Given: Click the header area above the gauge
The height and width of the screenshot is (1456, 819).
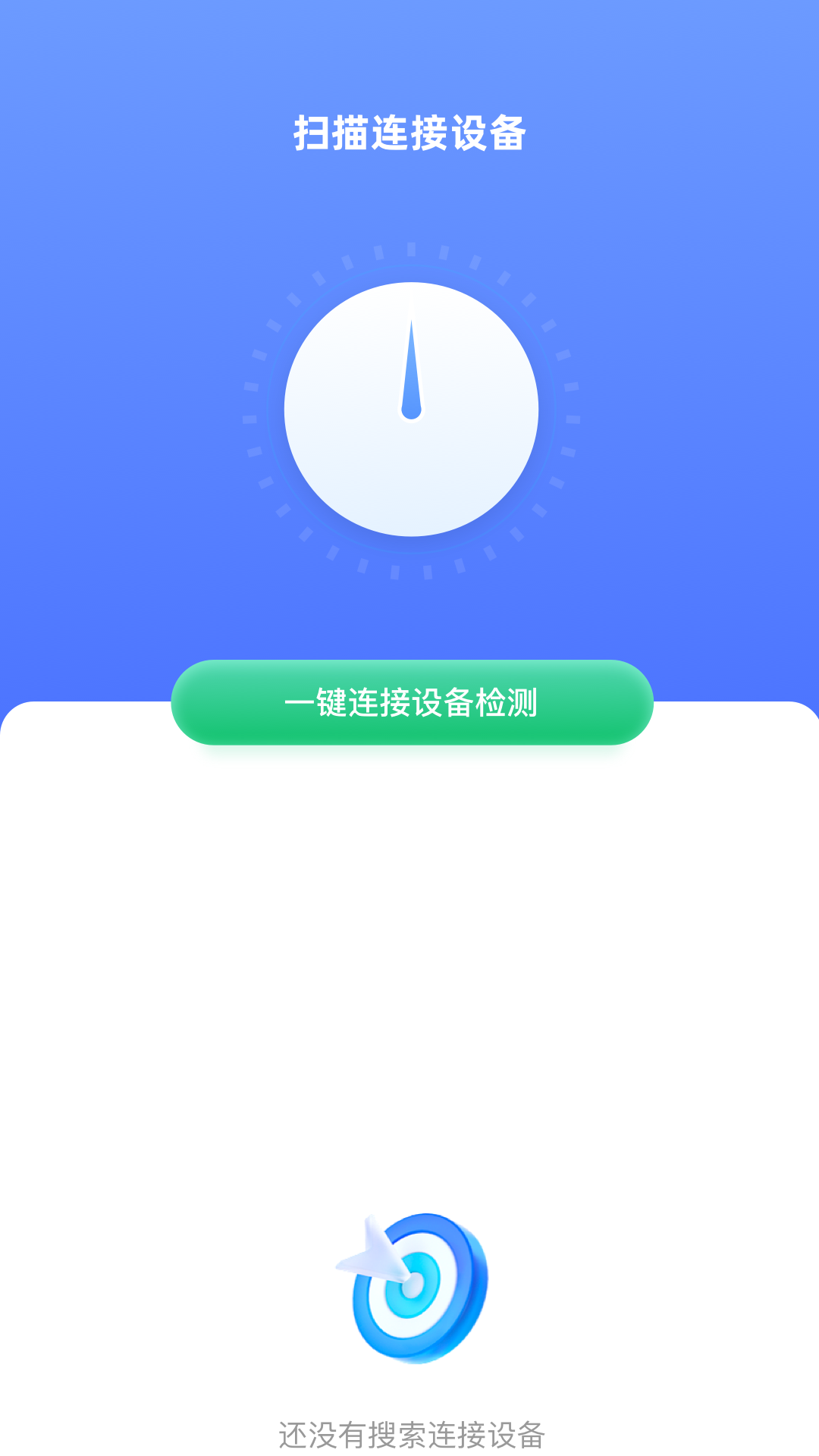Looking at the screenshot, I should [x=409, y=190].
